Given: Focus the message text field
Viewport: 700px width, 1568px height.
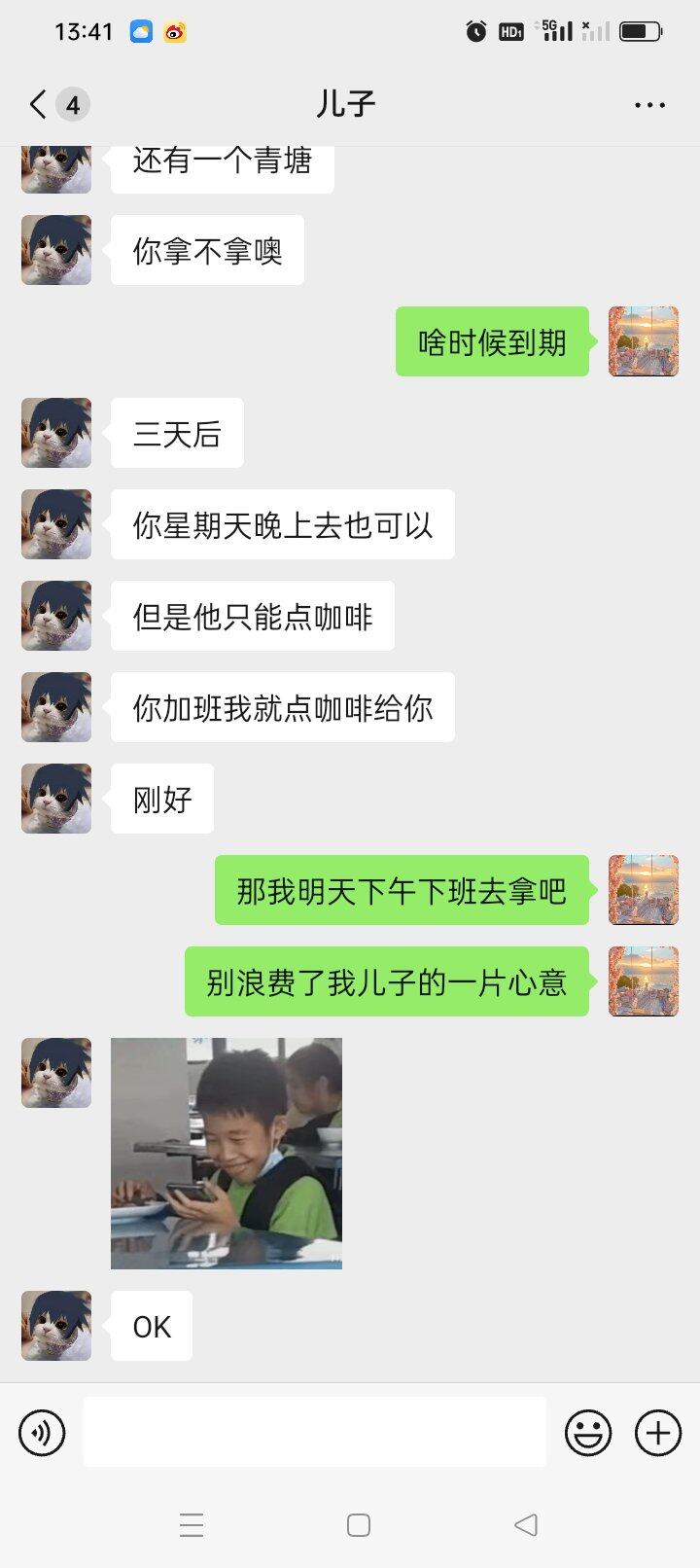Looking at the screenshot, I should point(314,1432).
